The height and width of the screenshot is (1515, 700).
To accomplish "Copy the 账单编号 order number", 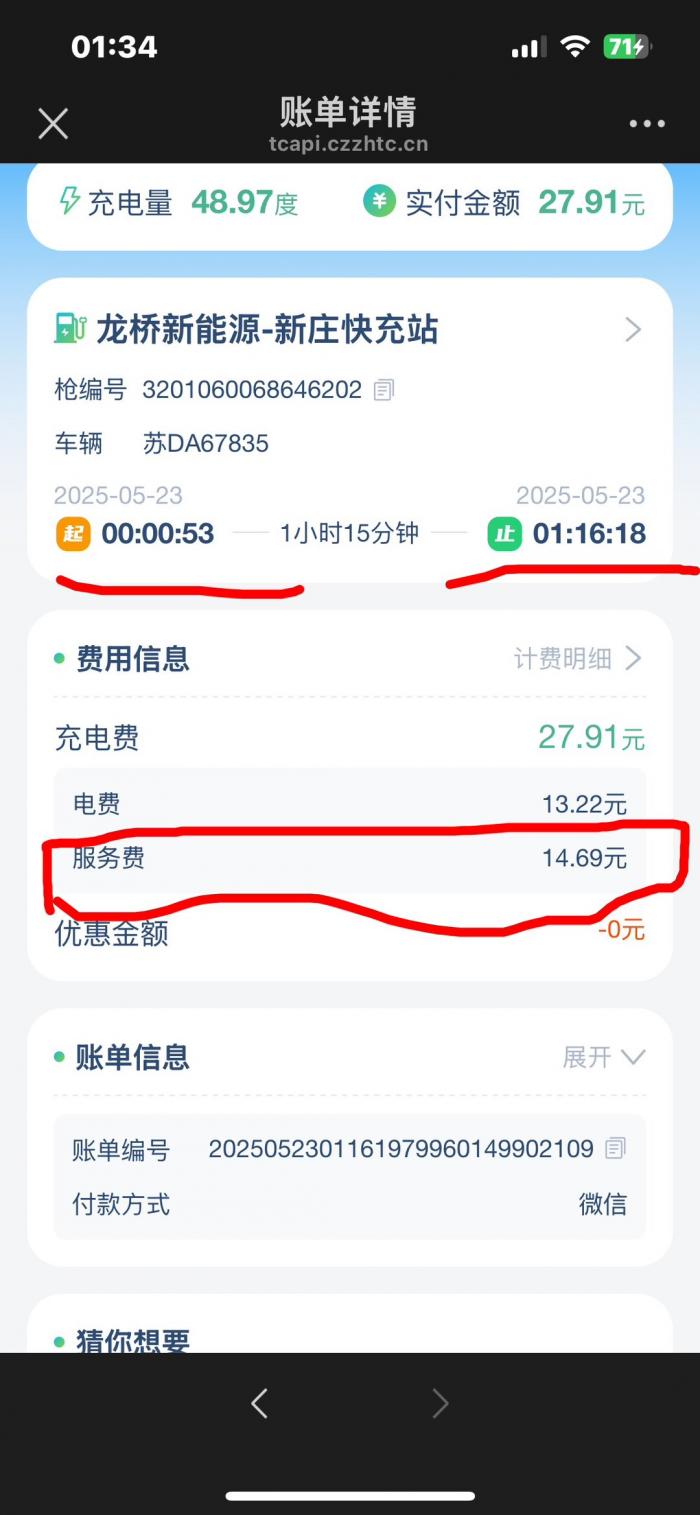I will [617, 1148].
